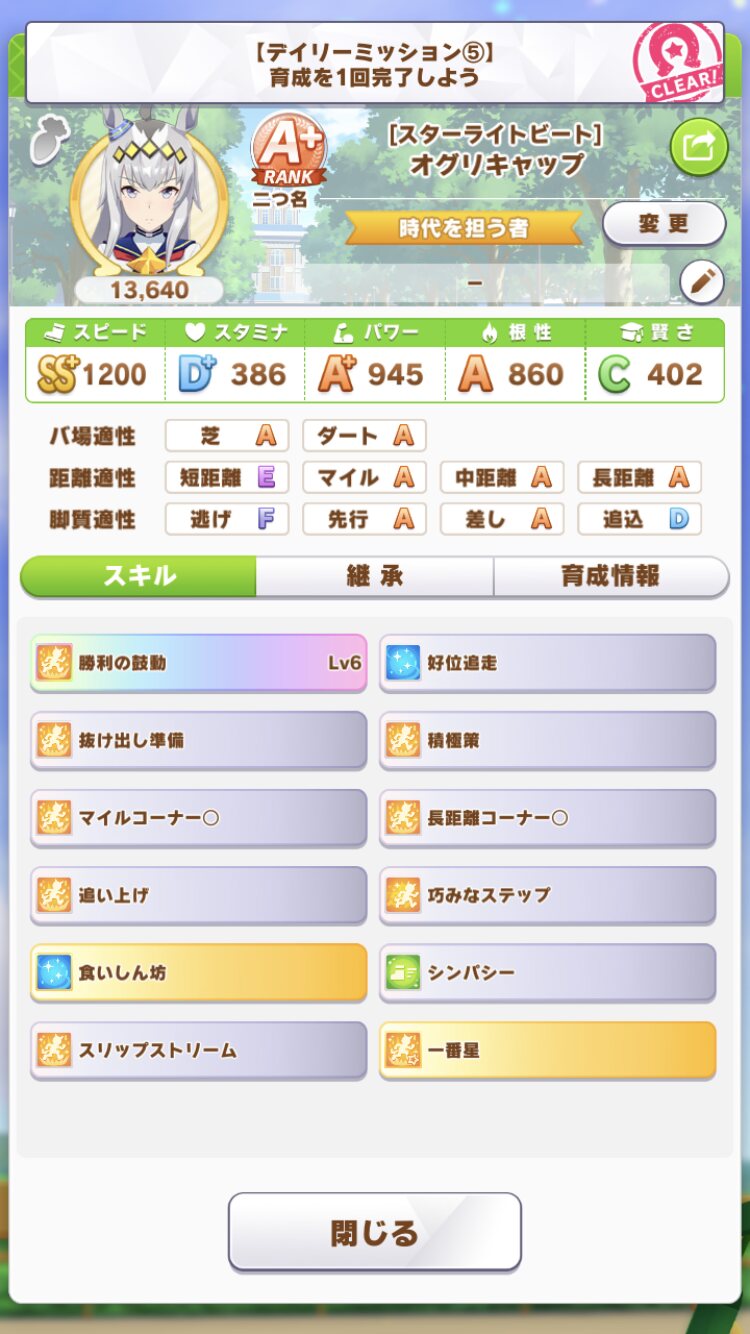
Task: View the 積極策 skill
Action: (x=547, y=740)
